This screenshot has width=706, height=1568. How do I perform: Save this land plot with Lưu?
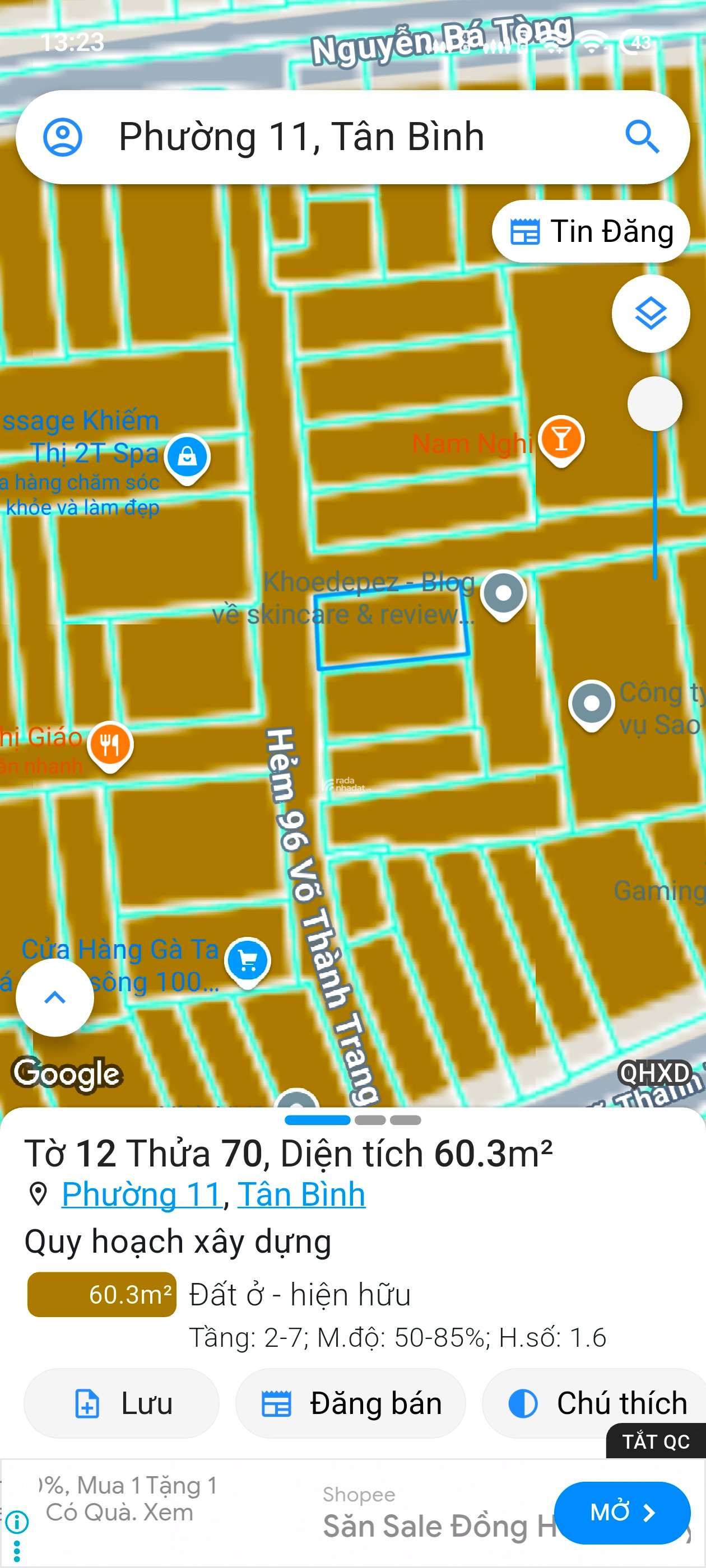point(121,1403)
